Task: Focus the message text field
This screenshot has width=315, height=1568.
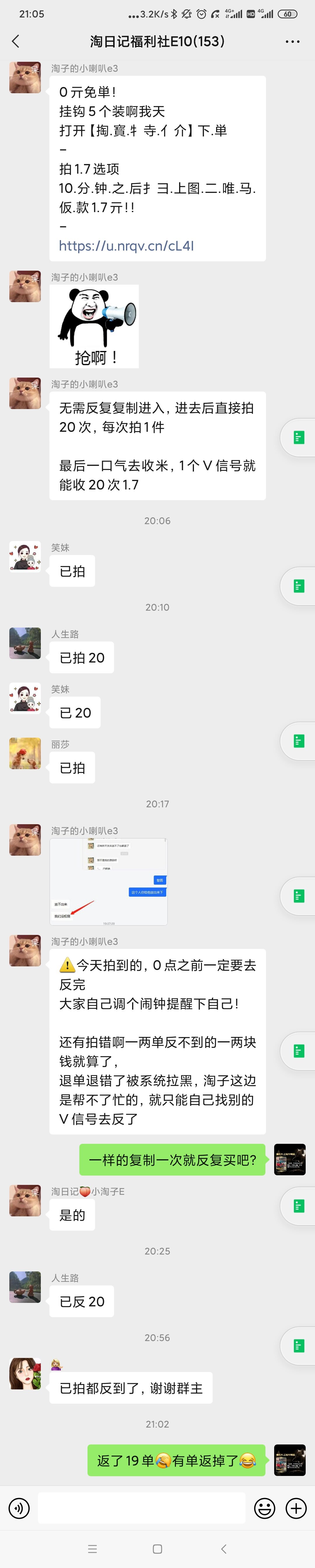Action: click(x=141, y=1508)
